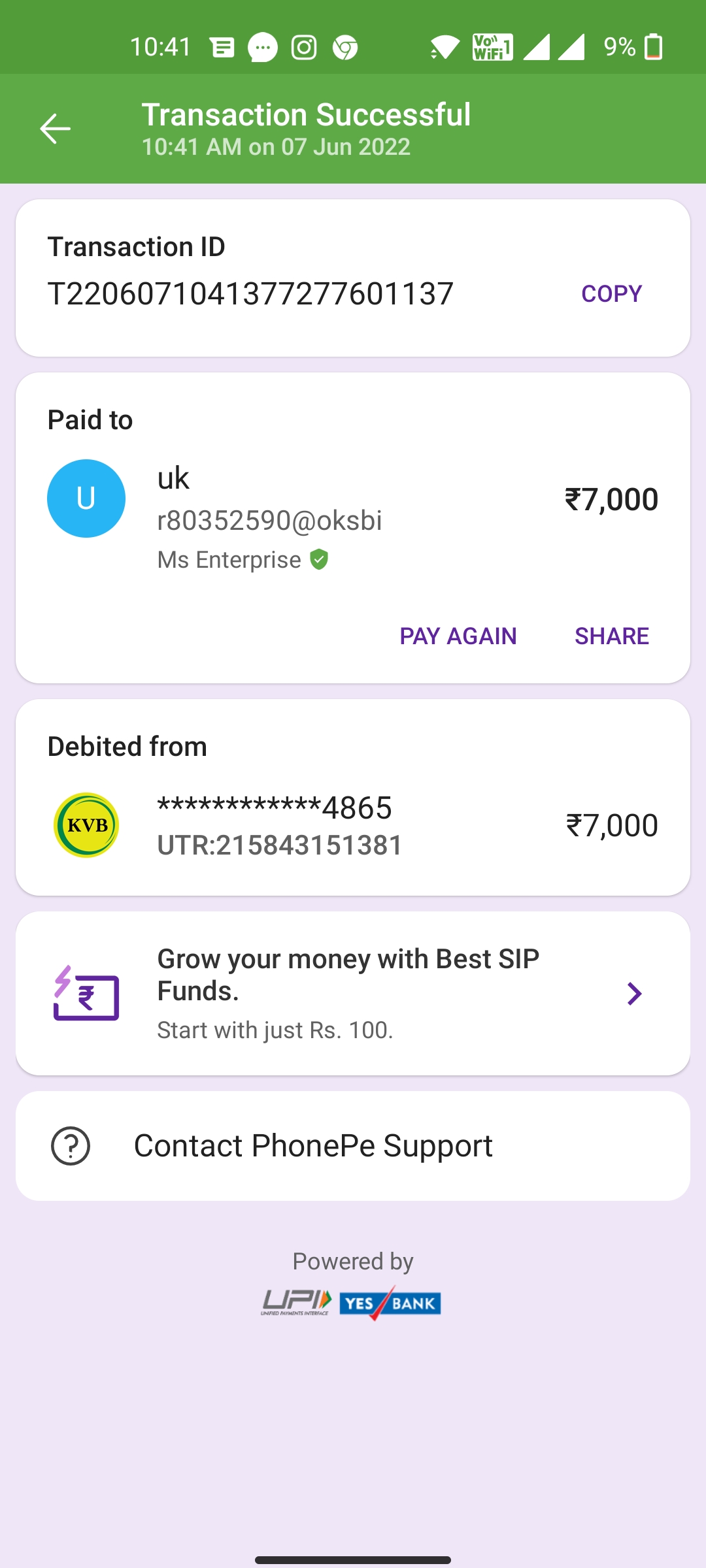
Task: Share the transaction receipt
Action: click(x=611, y=636)
